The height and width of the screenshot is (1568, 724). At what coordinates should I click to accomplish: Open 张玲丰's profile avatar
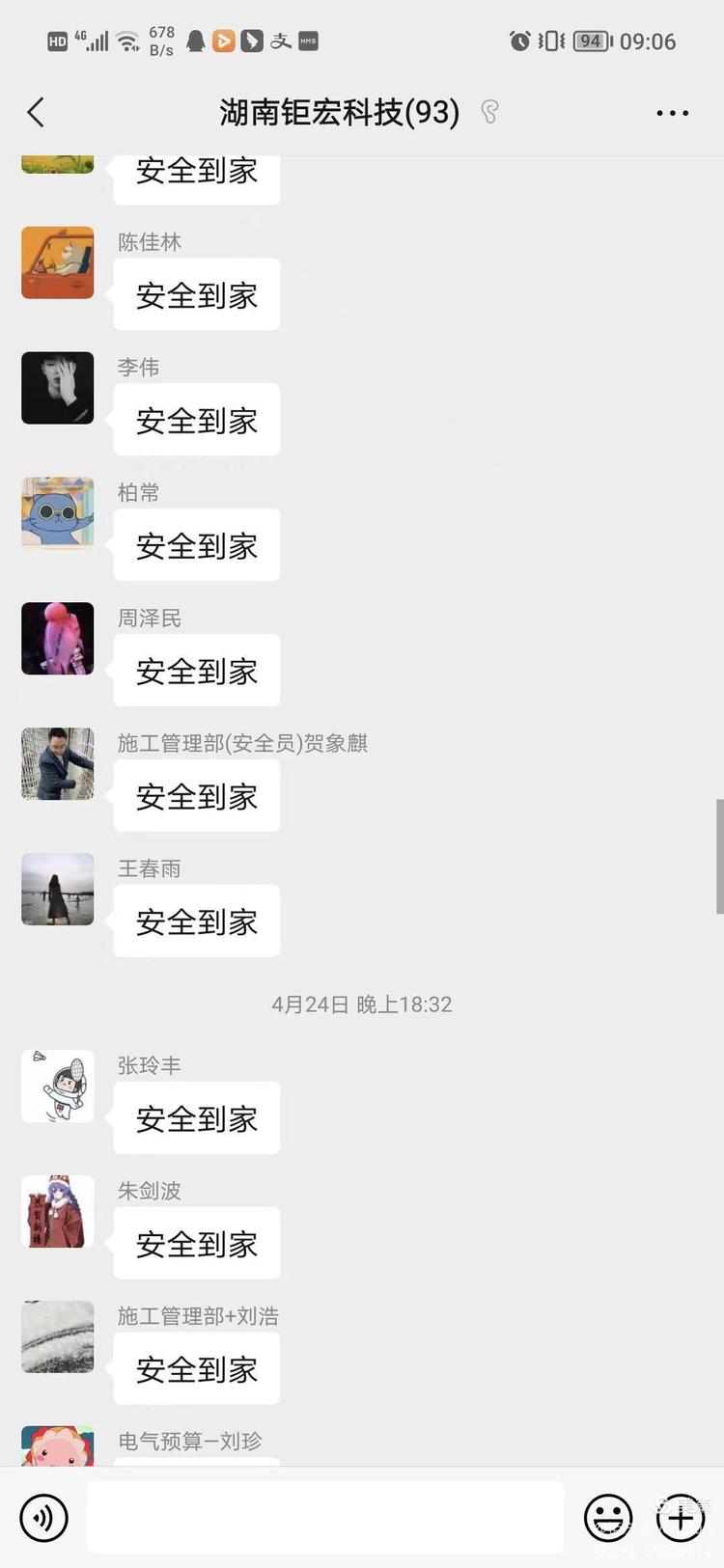point(58,1087)
